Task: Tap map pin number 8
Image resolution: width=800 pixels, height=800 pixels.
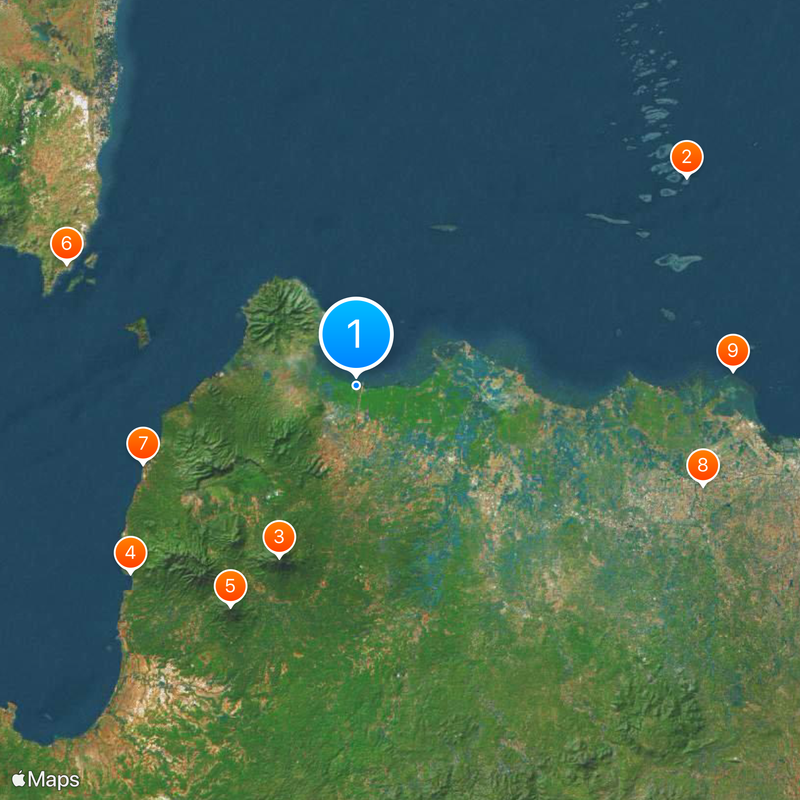Action: (x=702, y=465)
